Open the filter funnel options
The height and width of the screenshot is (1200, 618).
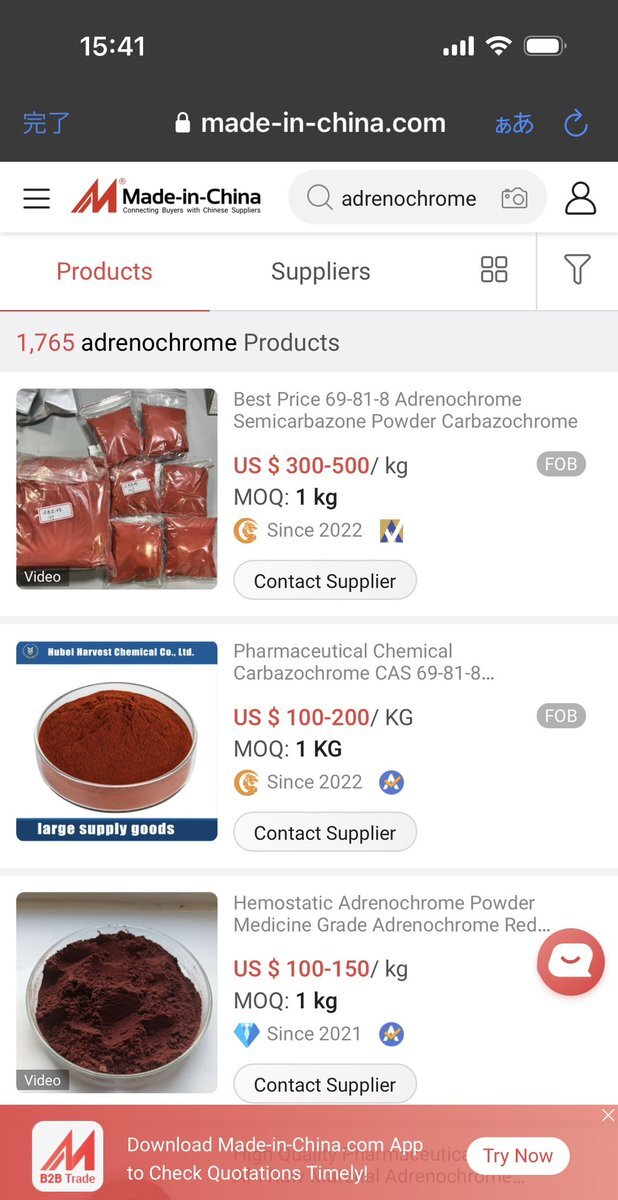pyautogui.click(x=577, y=269)
